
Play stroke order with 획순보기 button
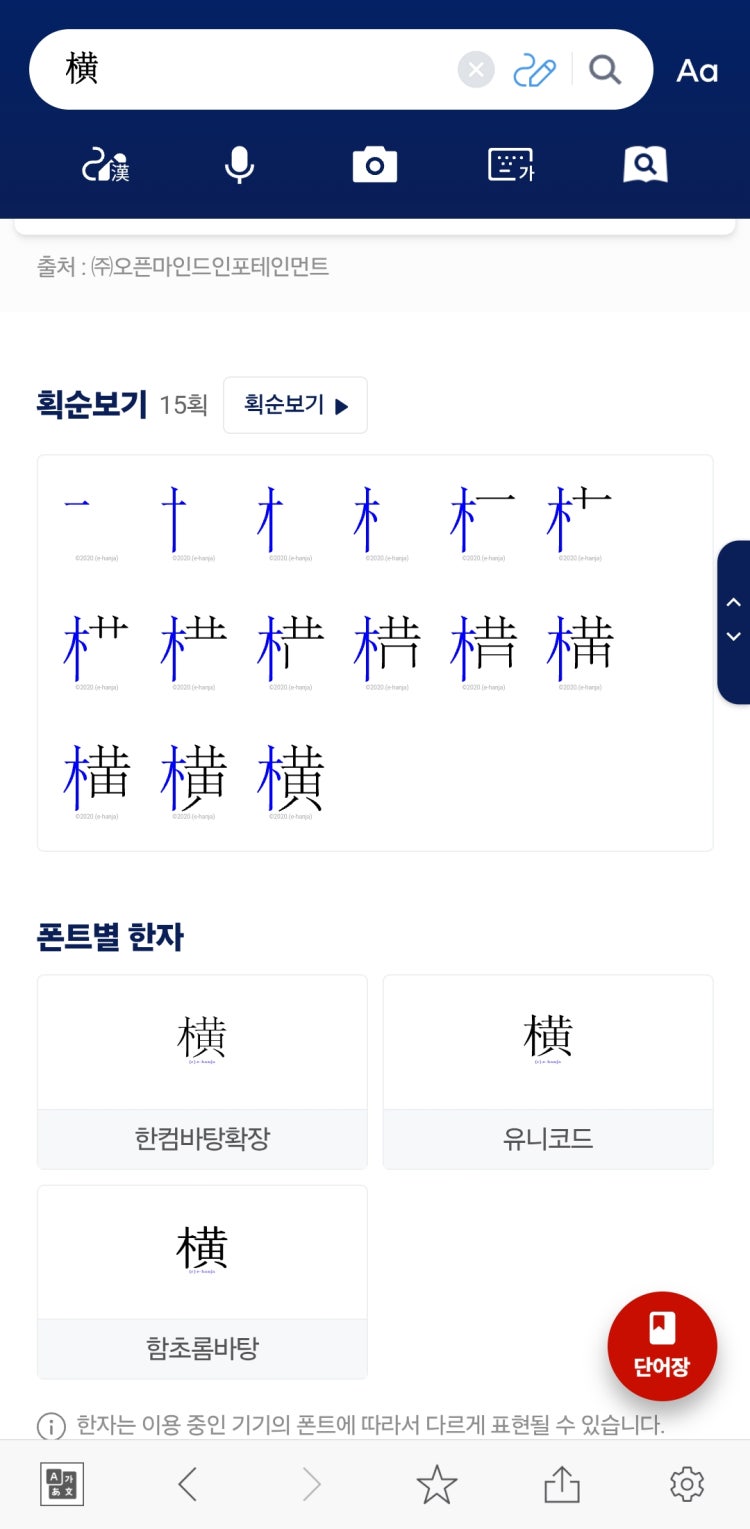(295, 405)
